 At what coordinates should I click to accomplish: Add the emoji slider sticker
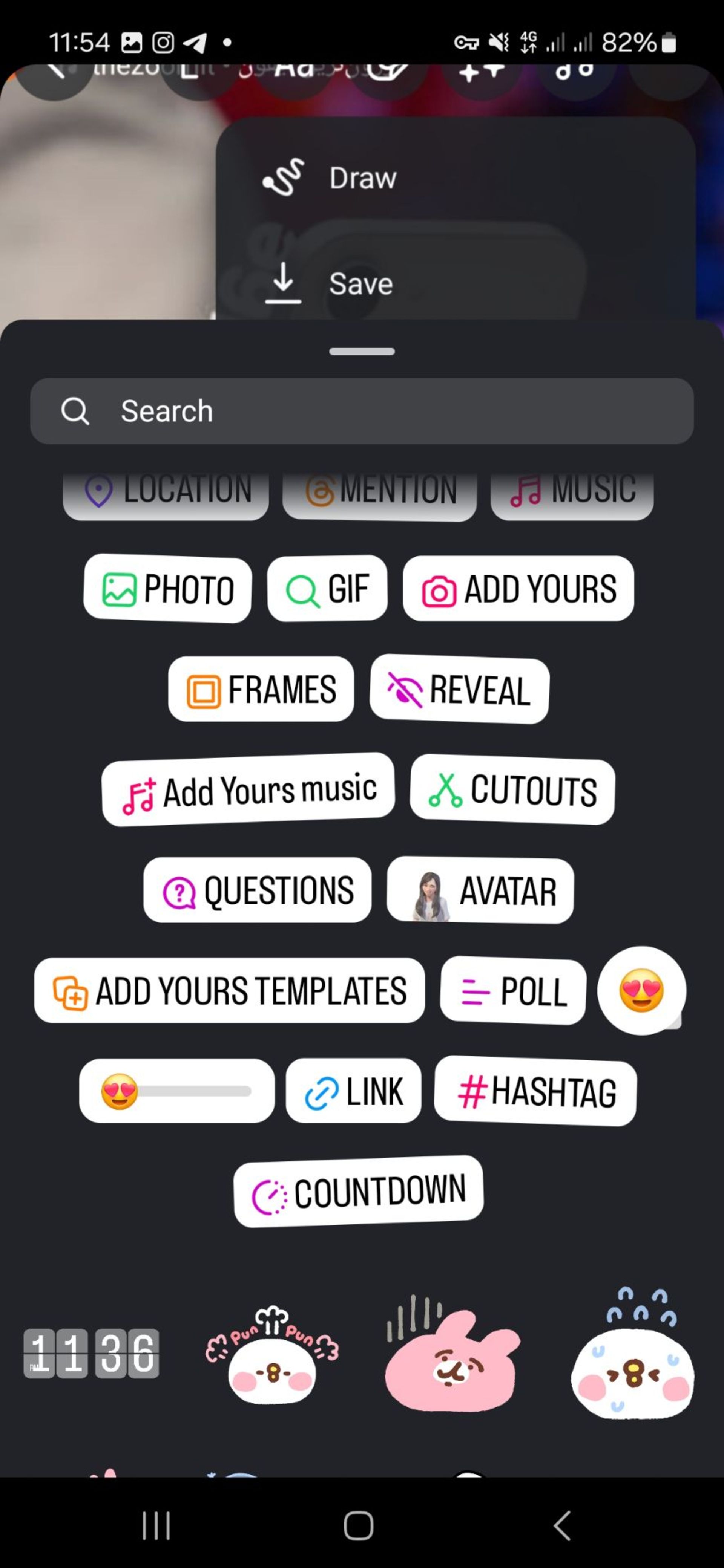click(x=176, y=1091)
